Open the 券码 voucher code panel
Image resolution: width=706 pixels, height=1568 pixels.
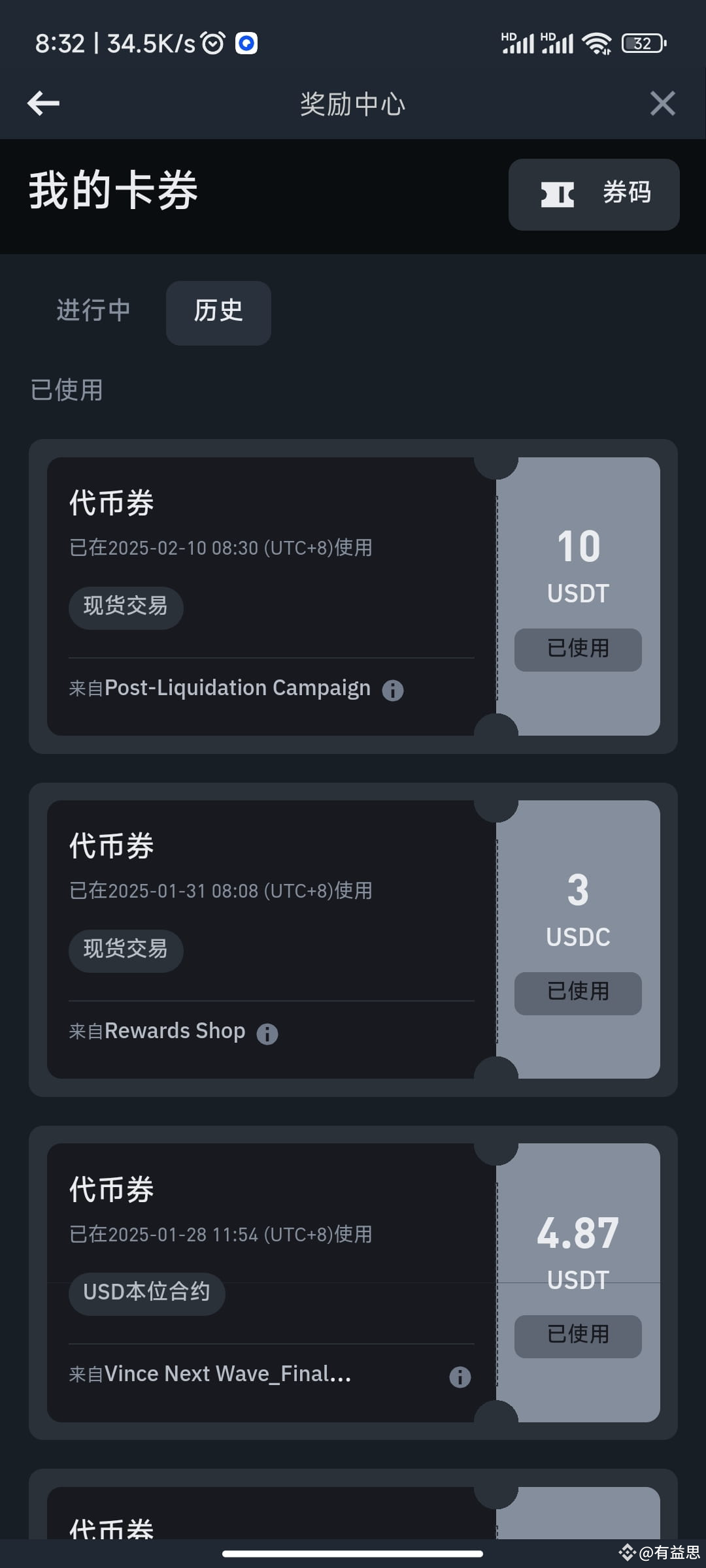(593, 195)
